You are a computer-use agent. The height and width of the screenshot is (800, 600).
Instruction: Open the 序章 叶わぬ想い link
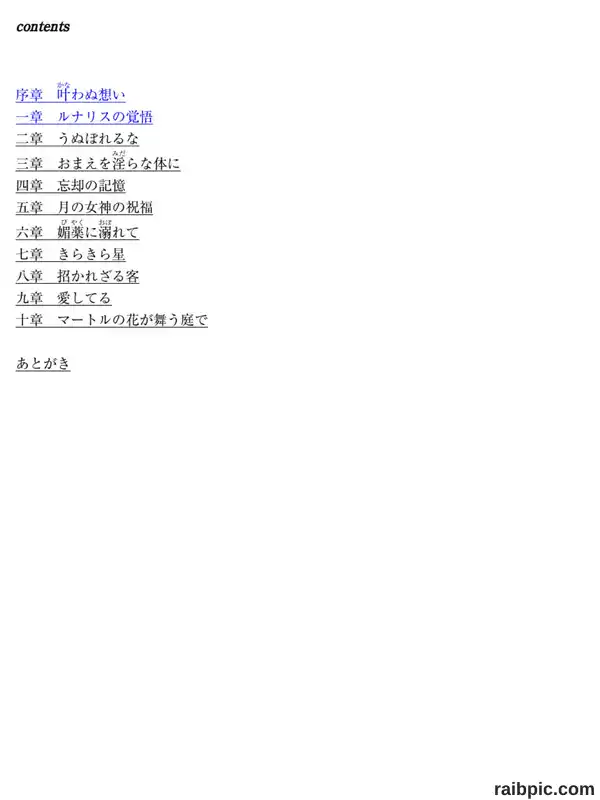coord(70,94)
